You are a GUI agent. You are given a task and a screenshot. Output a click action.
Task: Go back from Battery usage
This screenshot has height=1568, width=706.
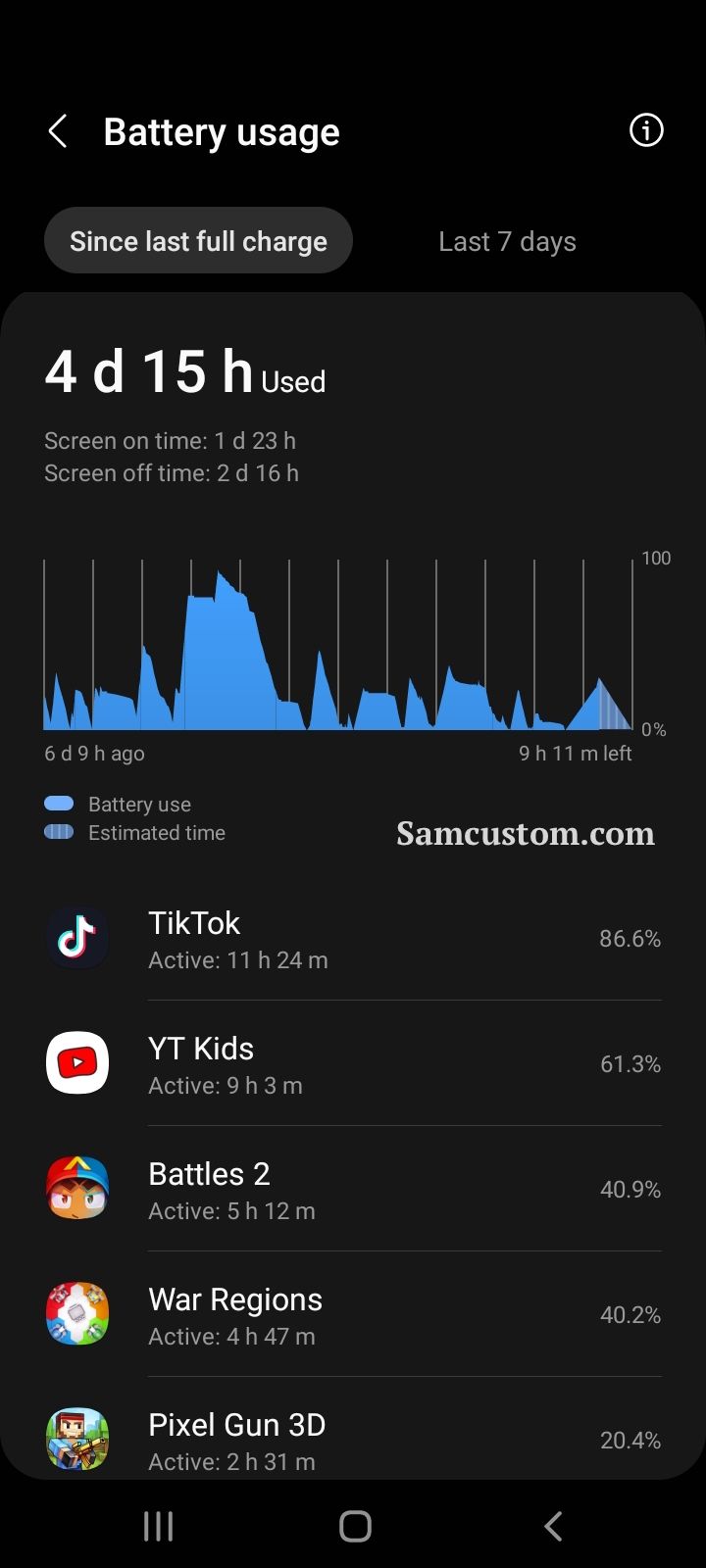58,131
